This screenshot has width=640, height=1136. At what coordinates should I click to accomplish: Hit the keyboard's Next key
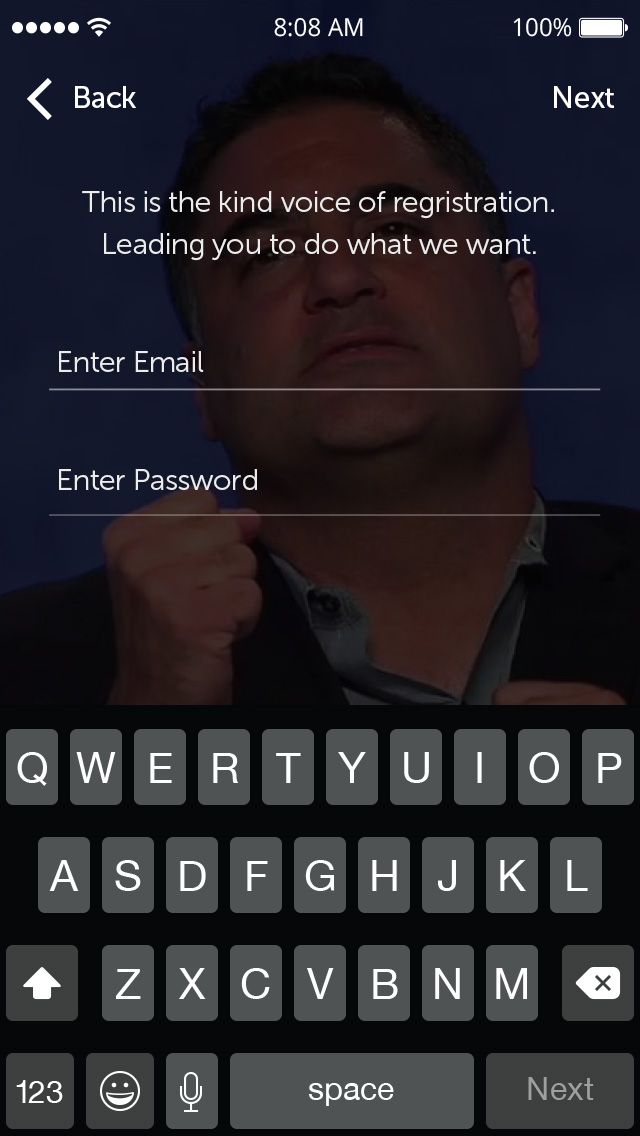coord(560,1090)
